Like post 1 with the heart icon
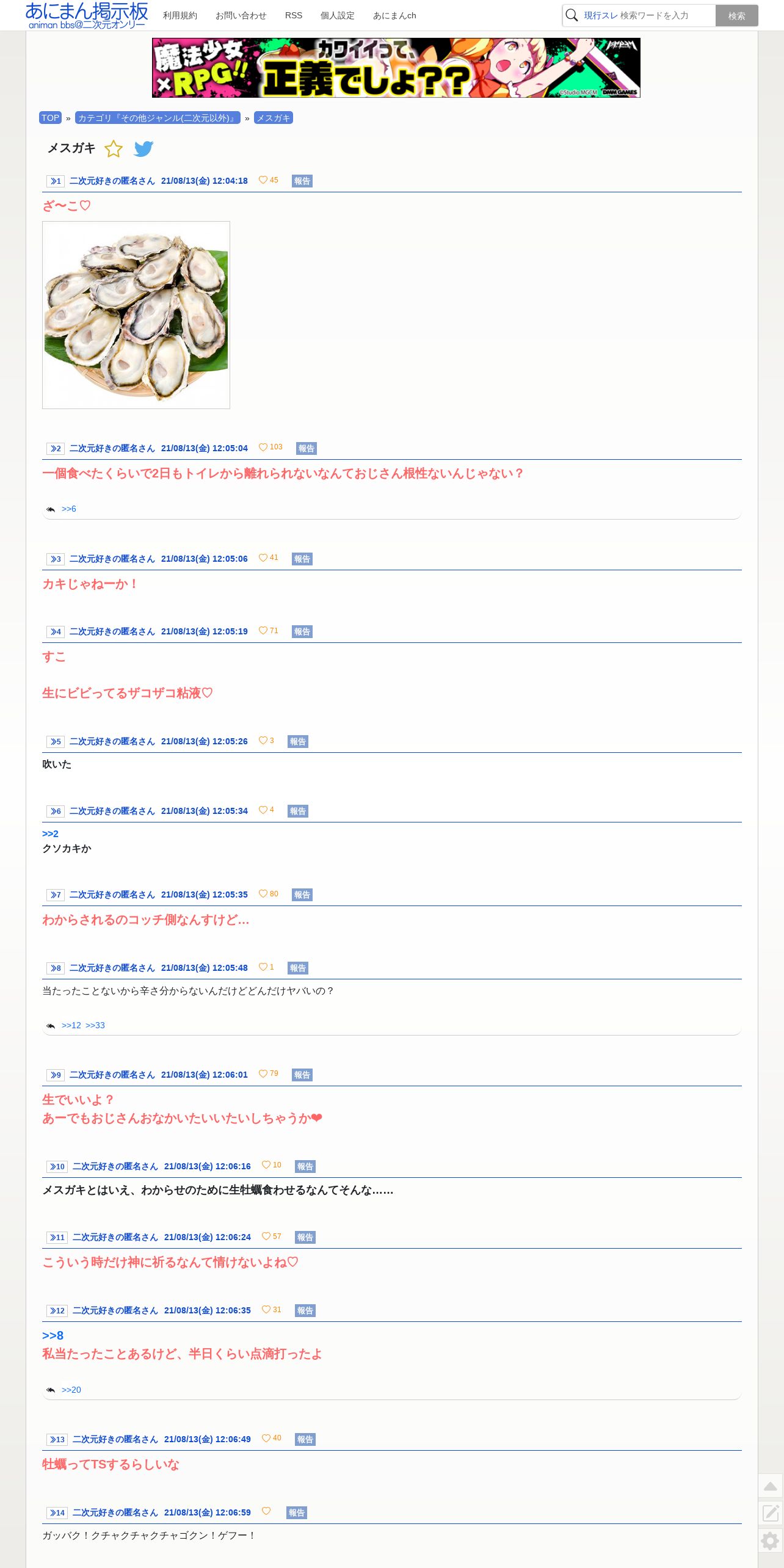784x1568 pixels. [263, 180]
